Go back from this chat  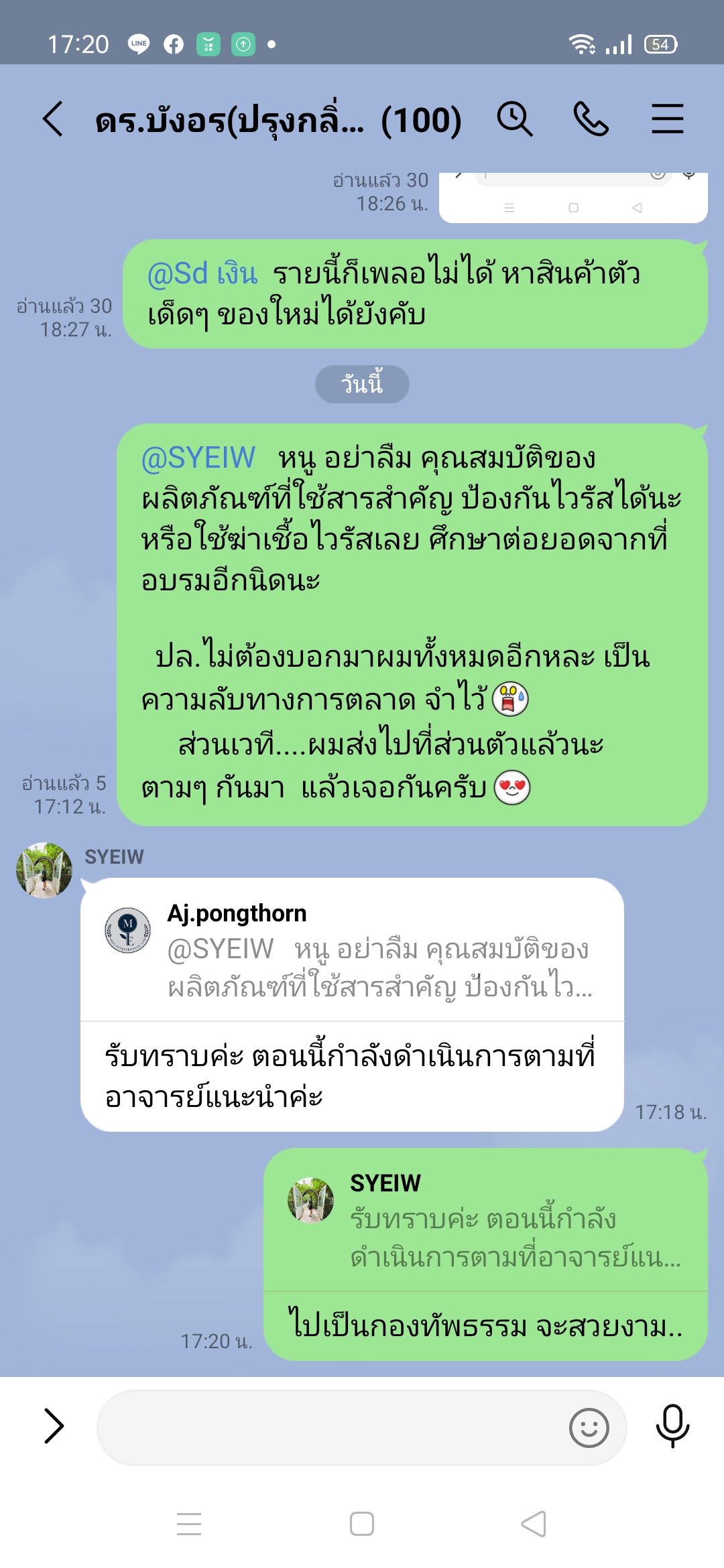tap(54, 119)
